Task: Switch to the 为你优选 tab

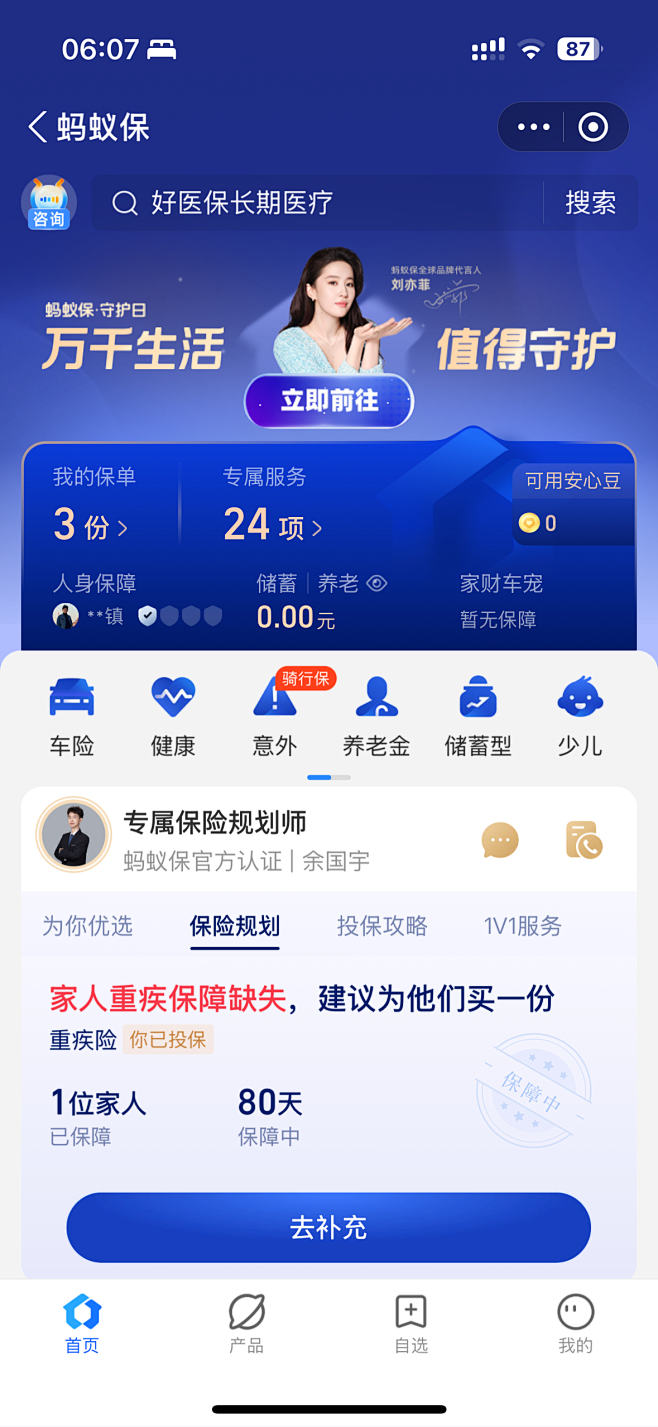Action: (x=87, y=926)
